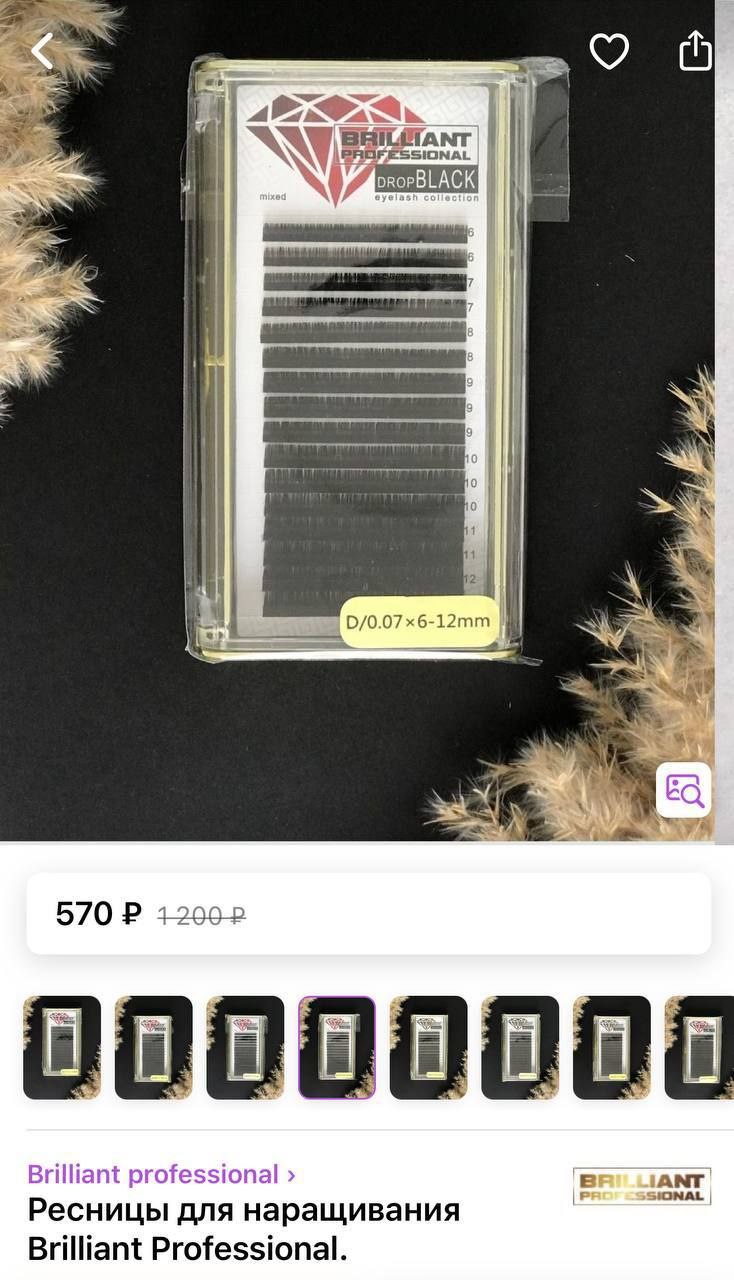This screenshot has width=734, height=1280.
Task: Choose the second variant thumbnail
Action: point(154,1048)
